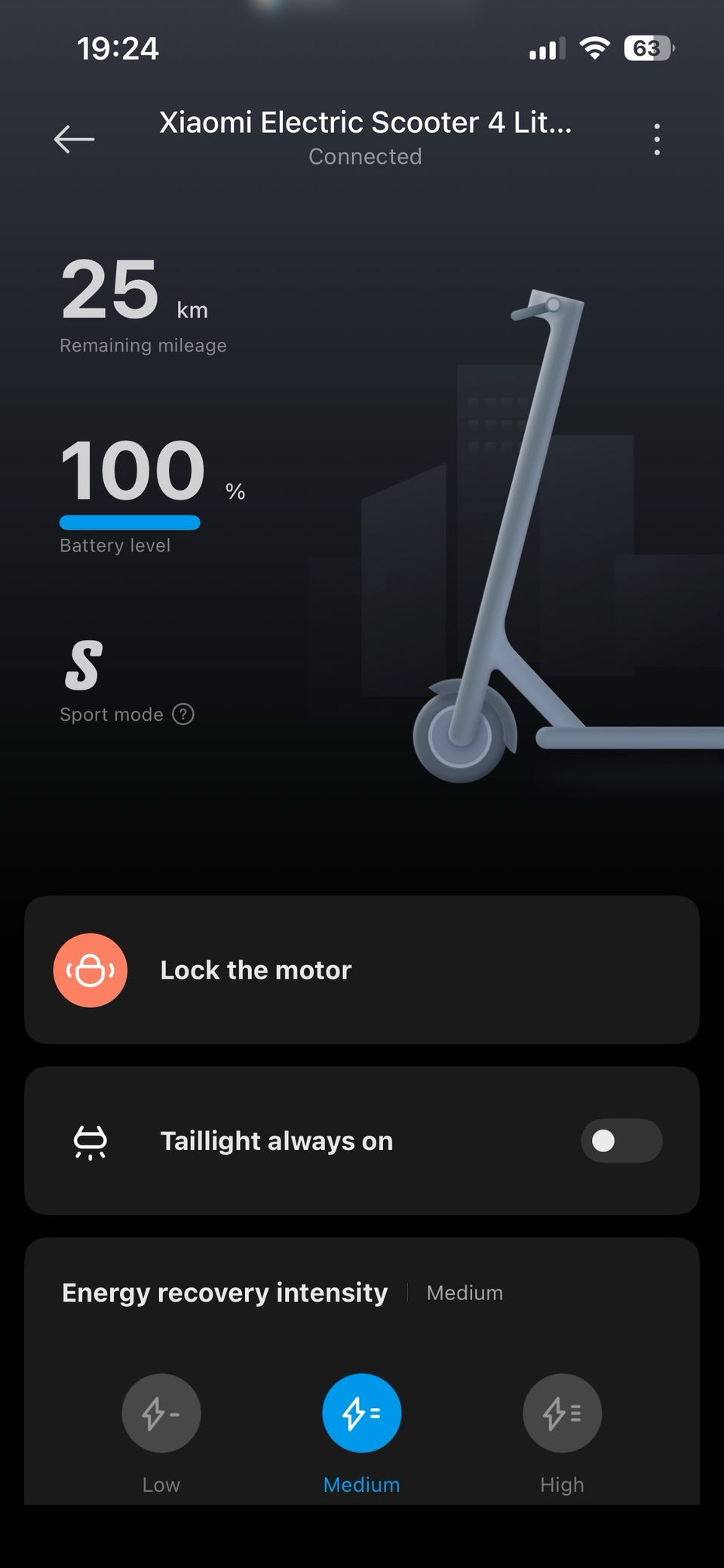Open the Sport mode help icon
724x1568 pixels.
tap(183, 714)
